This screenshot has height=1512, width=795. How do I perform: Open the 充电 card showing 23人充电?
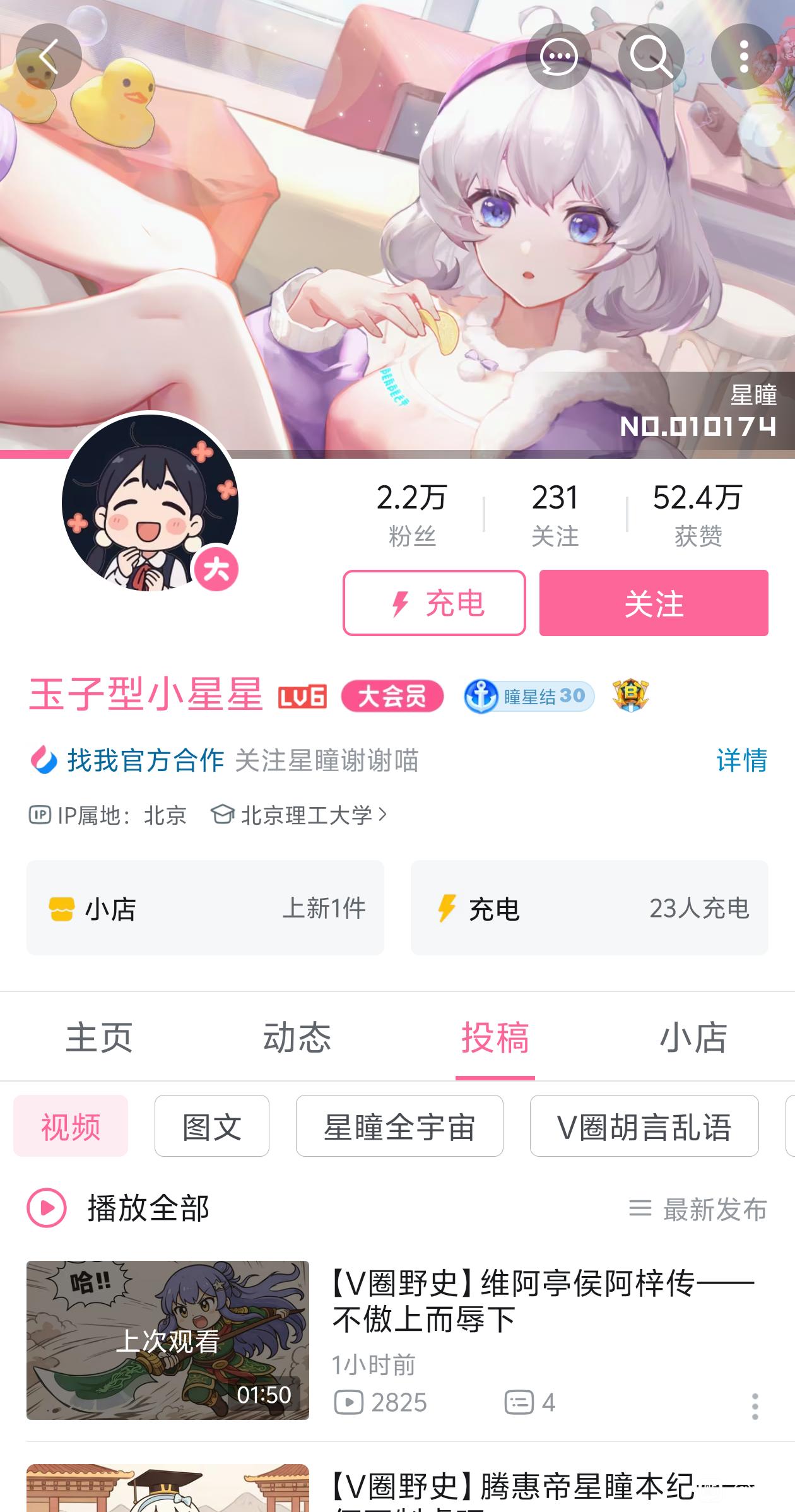tap(589, 908)
